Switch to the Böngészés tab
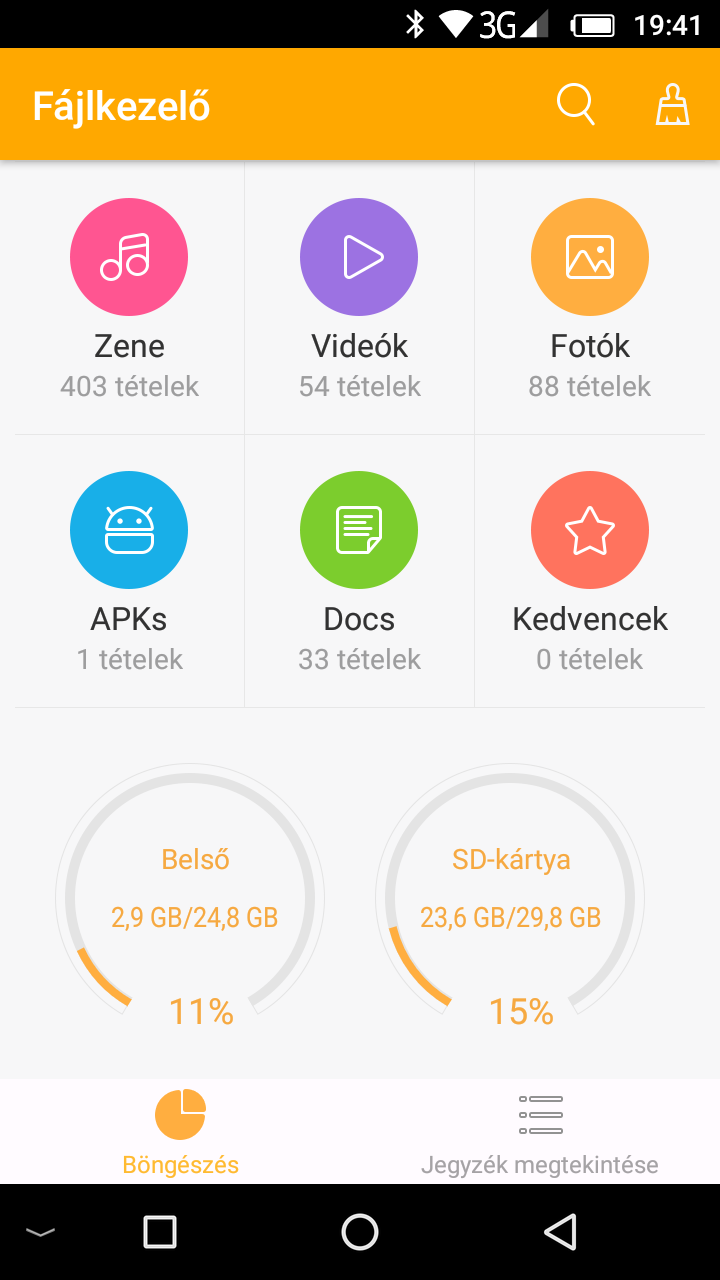720x1280 pixels. pyautogui.click(x=180, y=1132)
